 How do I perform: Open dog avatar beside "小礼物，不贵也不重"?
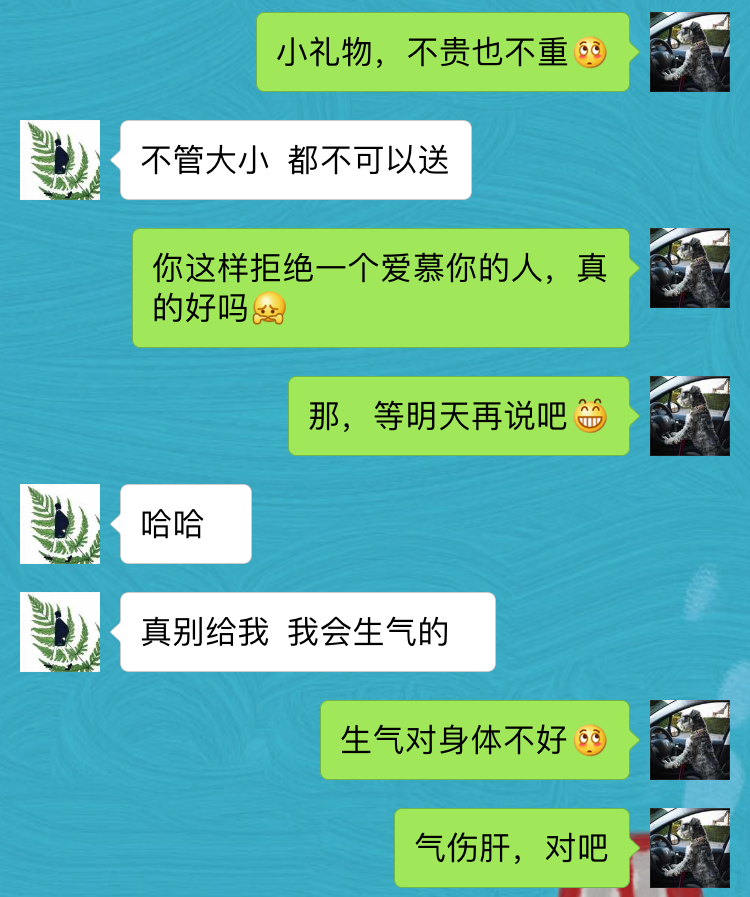690,52
